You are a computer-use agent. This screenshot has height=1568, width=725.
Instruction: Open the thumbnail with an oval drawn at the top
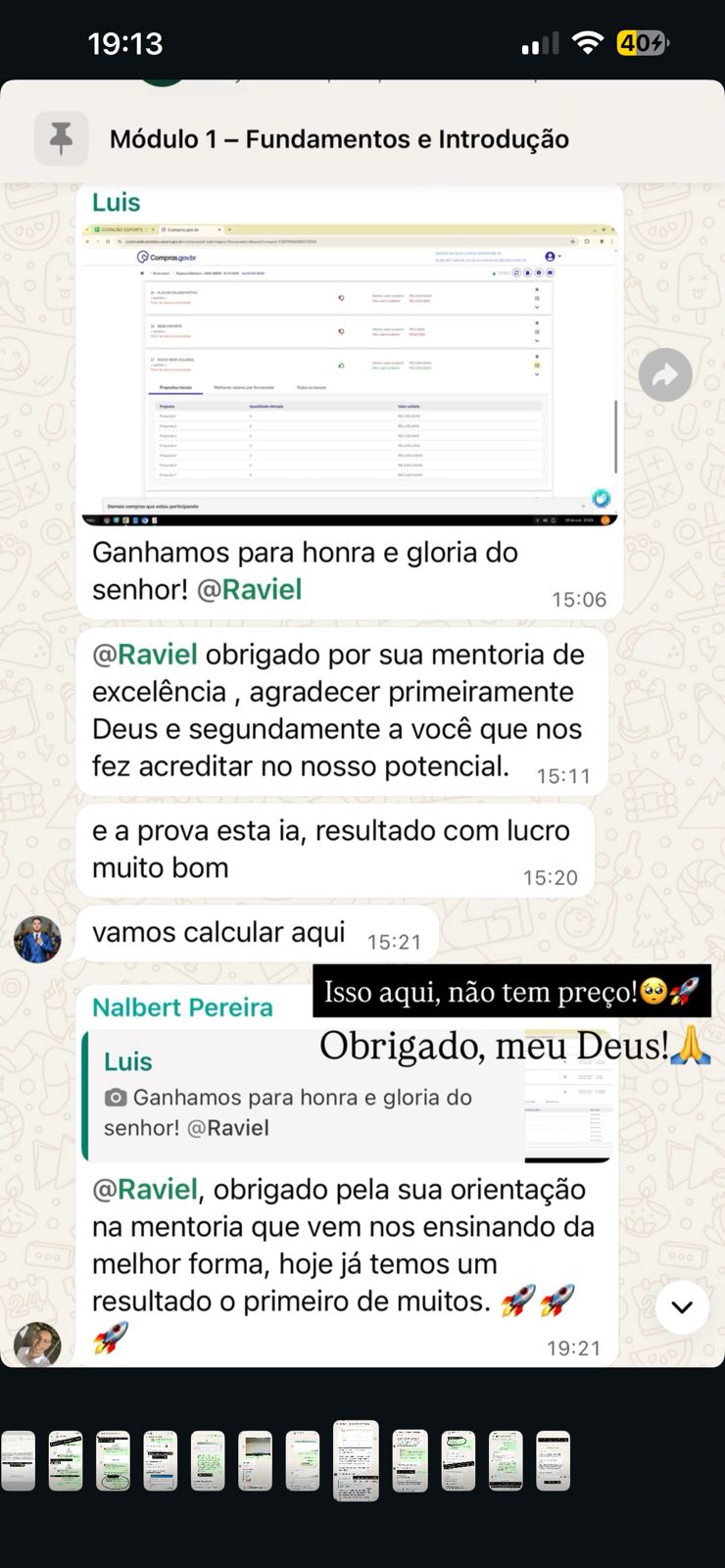(458, 1460)
